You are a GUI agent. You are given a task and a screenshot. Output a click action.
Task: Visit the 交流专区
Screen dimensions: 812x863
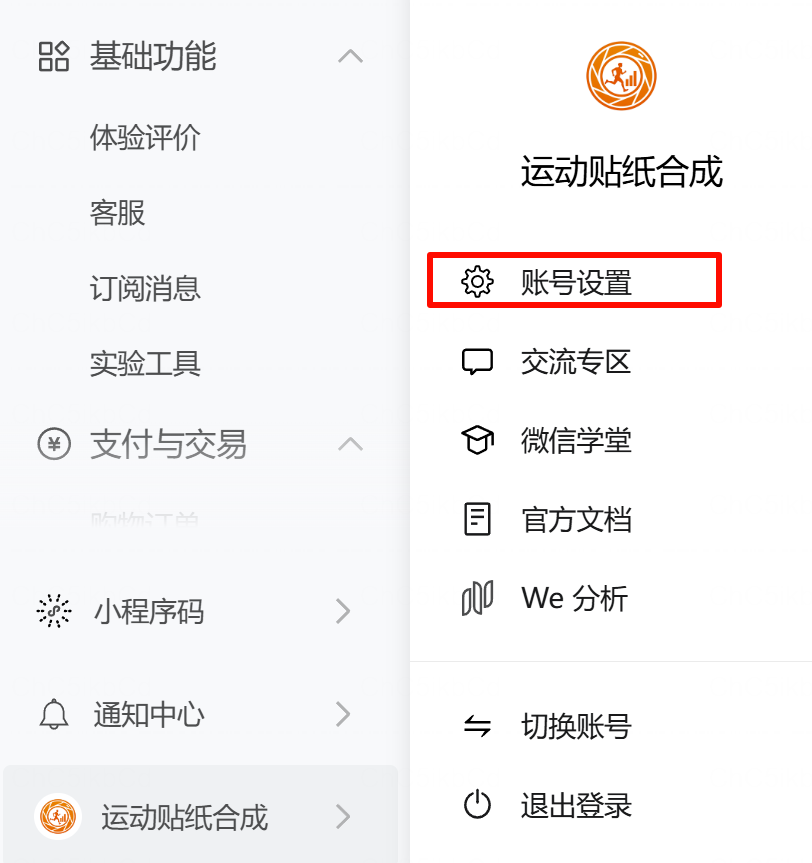[x=575, y=361]
